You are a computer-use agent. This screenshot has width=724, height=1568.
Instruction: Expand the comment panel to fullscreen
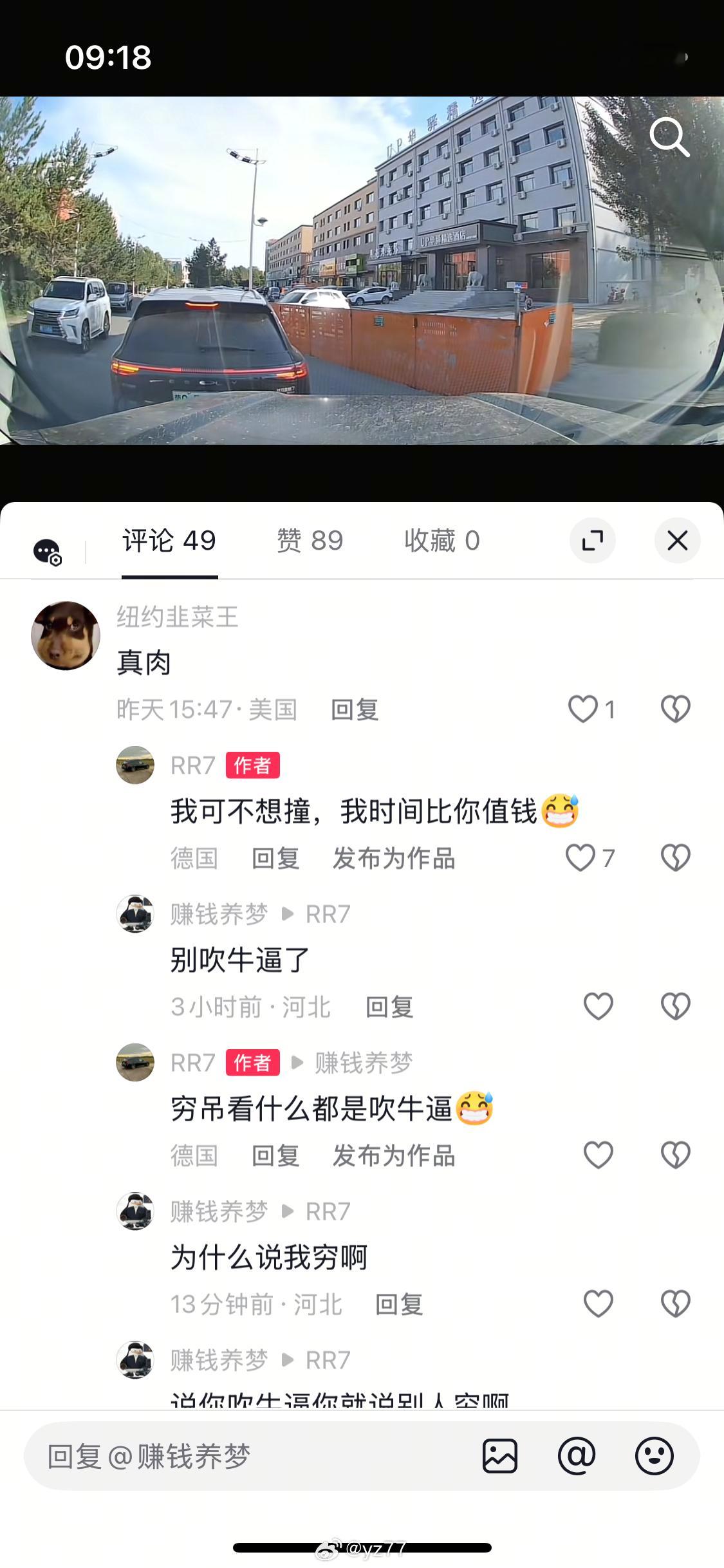pyautogui.click(x=592, y=541)
